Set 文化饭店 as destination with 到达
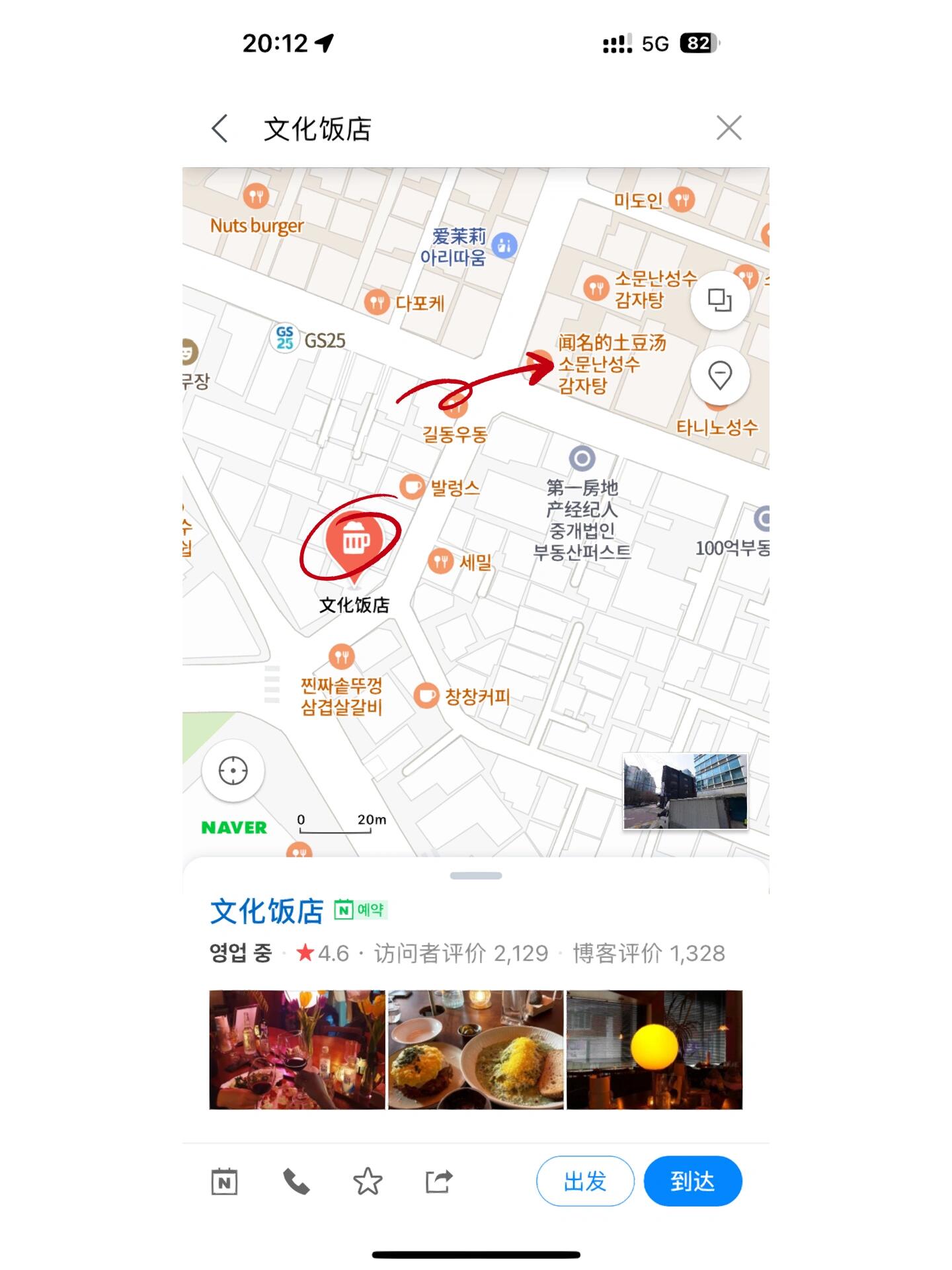 coord(692,1181)
